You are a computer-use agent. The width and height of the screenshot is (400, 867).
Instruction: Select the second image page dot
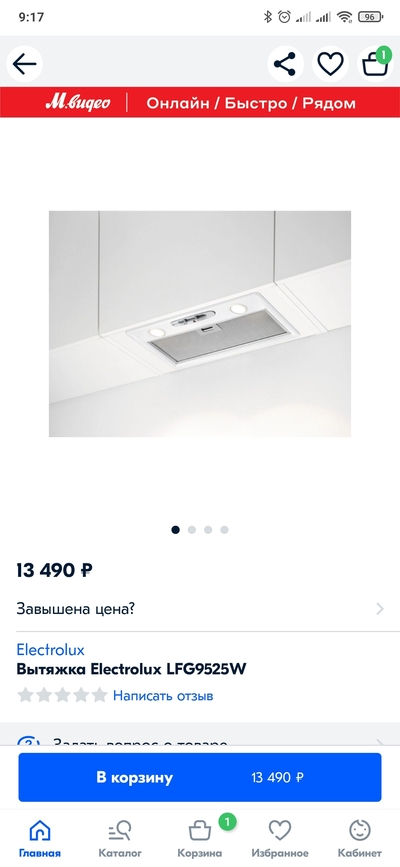pos(191,530)
